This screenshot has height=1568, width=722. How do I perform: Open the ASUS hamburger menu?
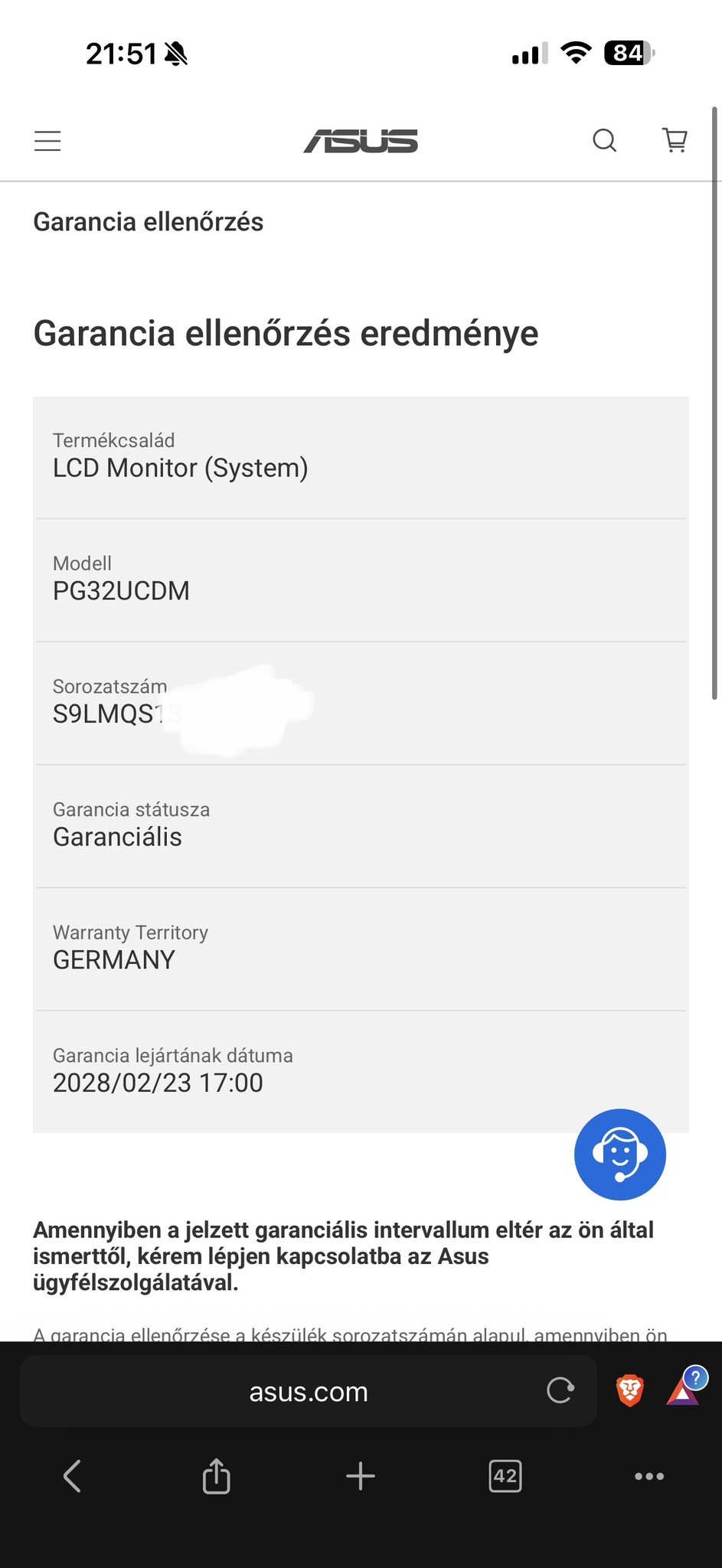[x=47, y=141]
